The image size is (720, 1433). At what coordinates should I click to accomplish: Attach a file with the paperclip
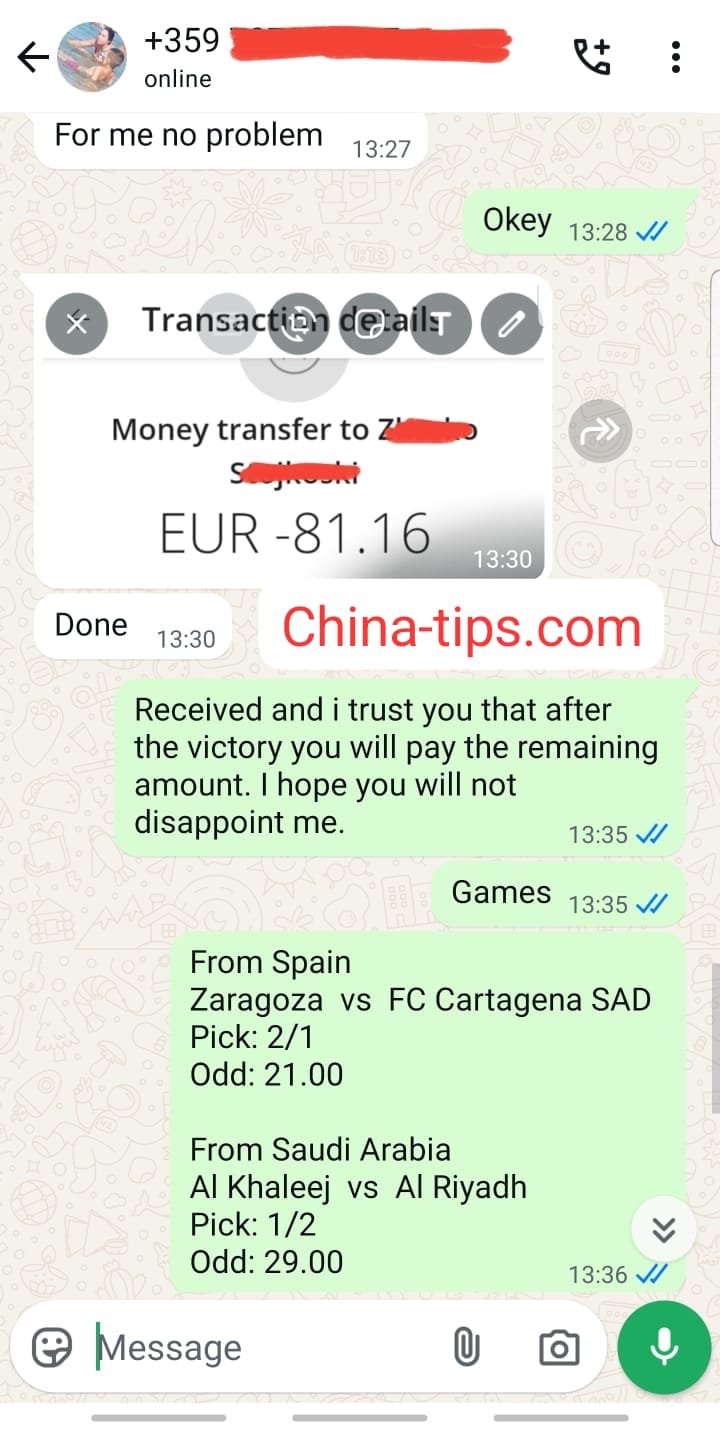coord(466,1347)
